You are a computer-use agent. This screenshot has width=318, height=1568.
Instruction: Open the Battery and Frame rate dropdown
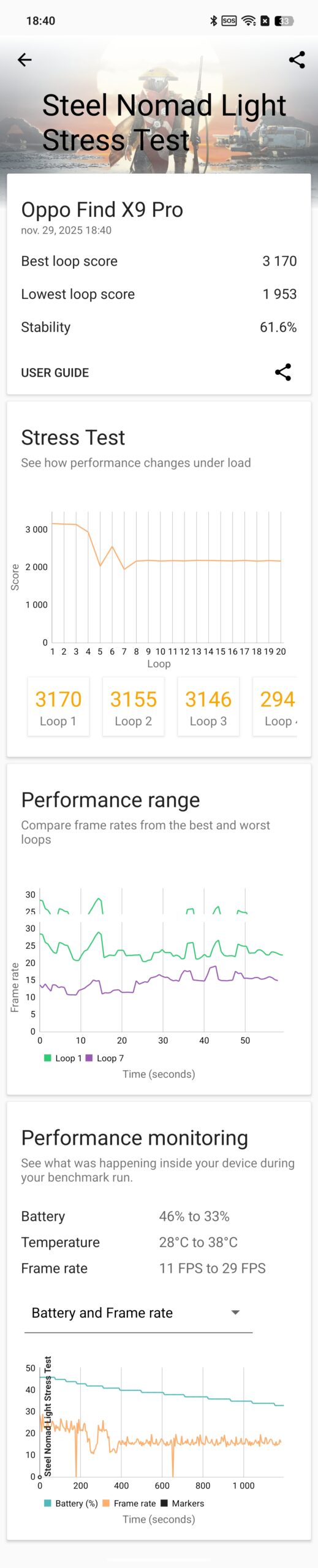pos(138,1313)
